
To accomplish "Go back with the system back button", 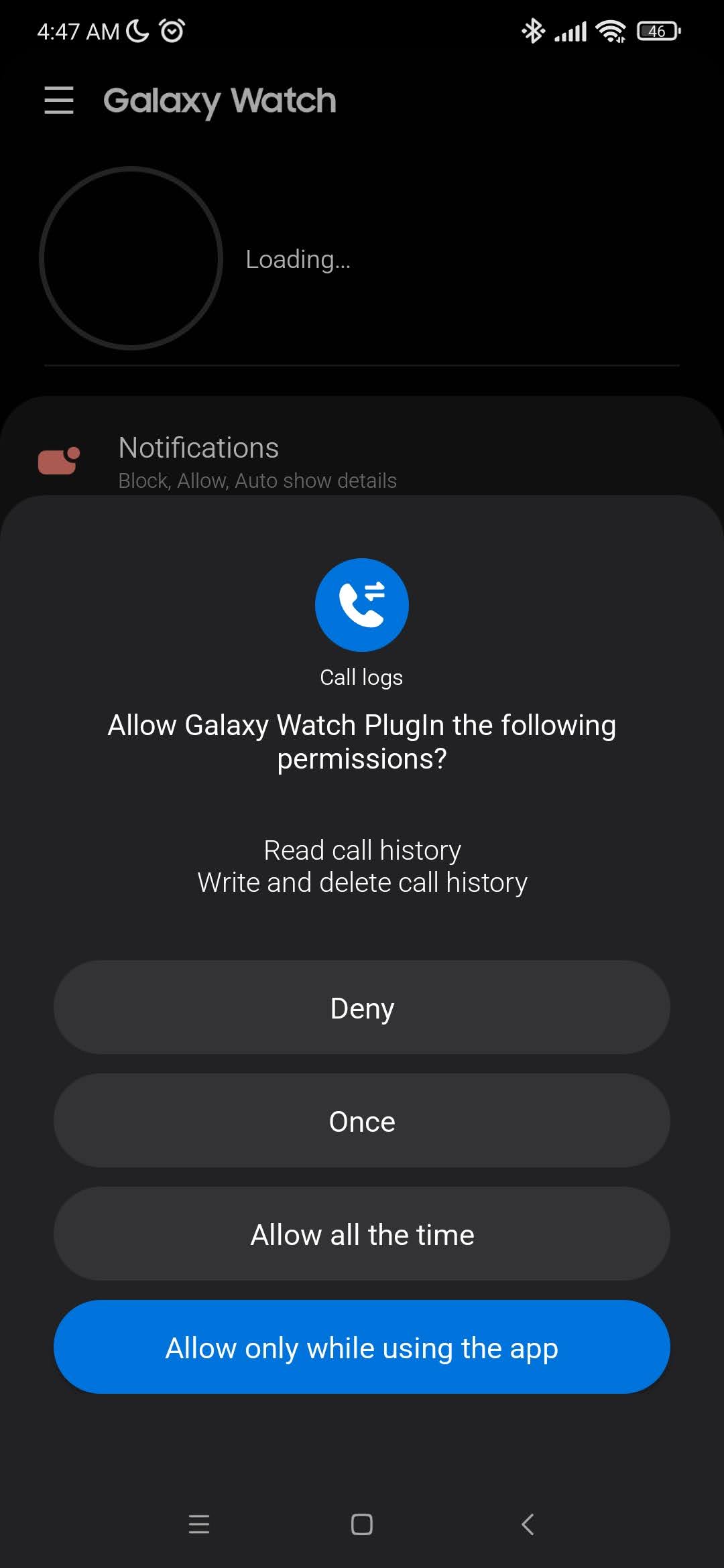I will coord(528,1524).
